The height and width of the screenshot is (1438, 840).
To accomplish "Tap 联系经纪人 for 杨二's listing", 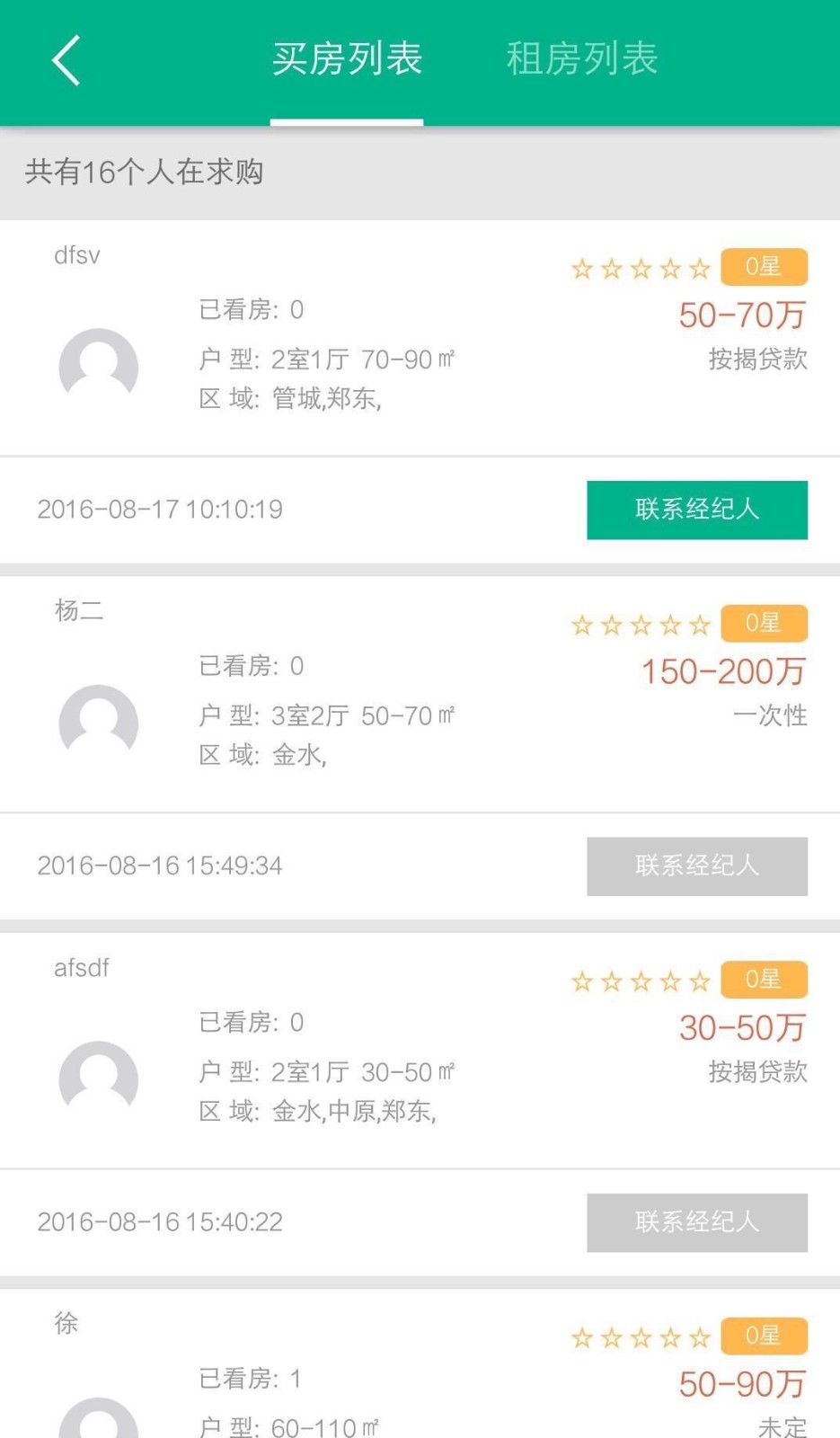I will pos(696,866).
